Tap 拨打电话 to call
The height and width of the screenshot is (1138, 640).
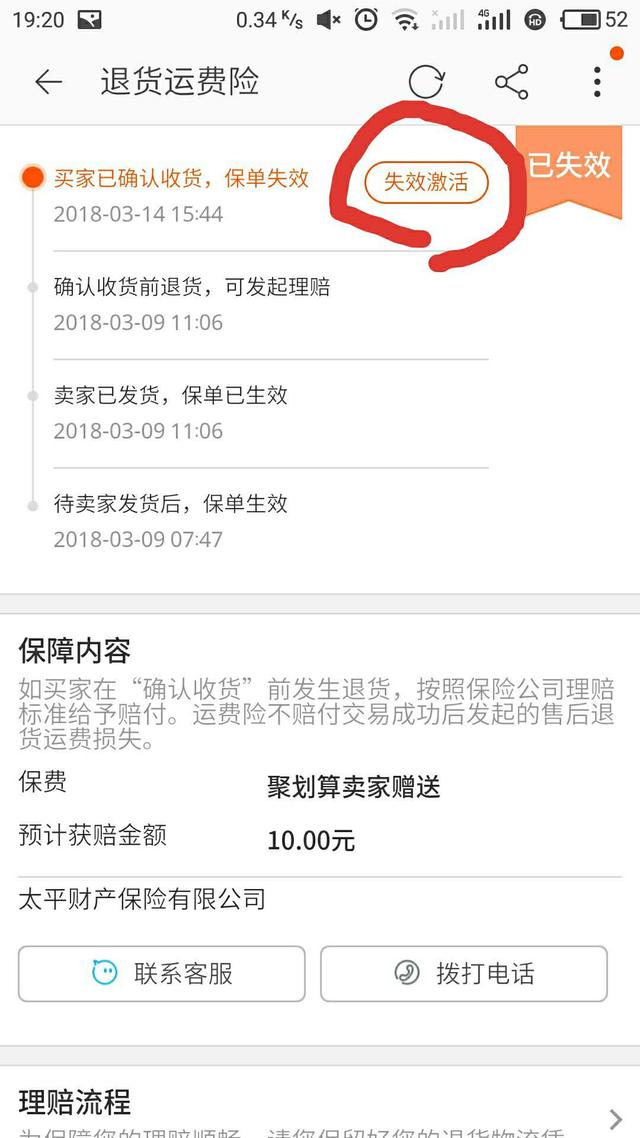pyautogui.click(x=464, y=973)
